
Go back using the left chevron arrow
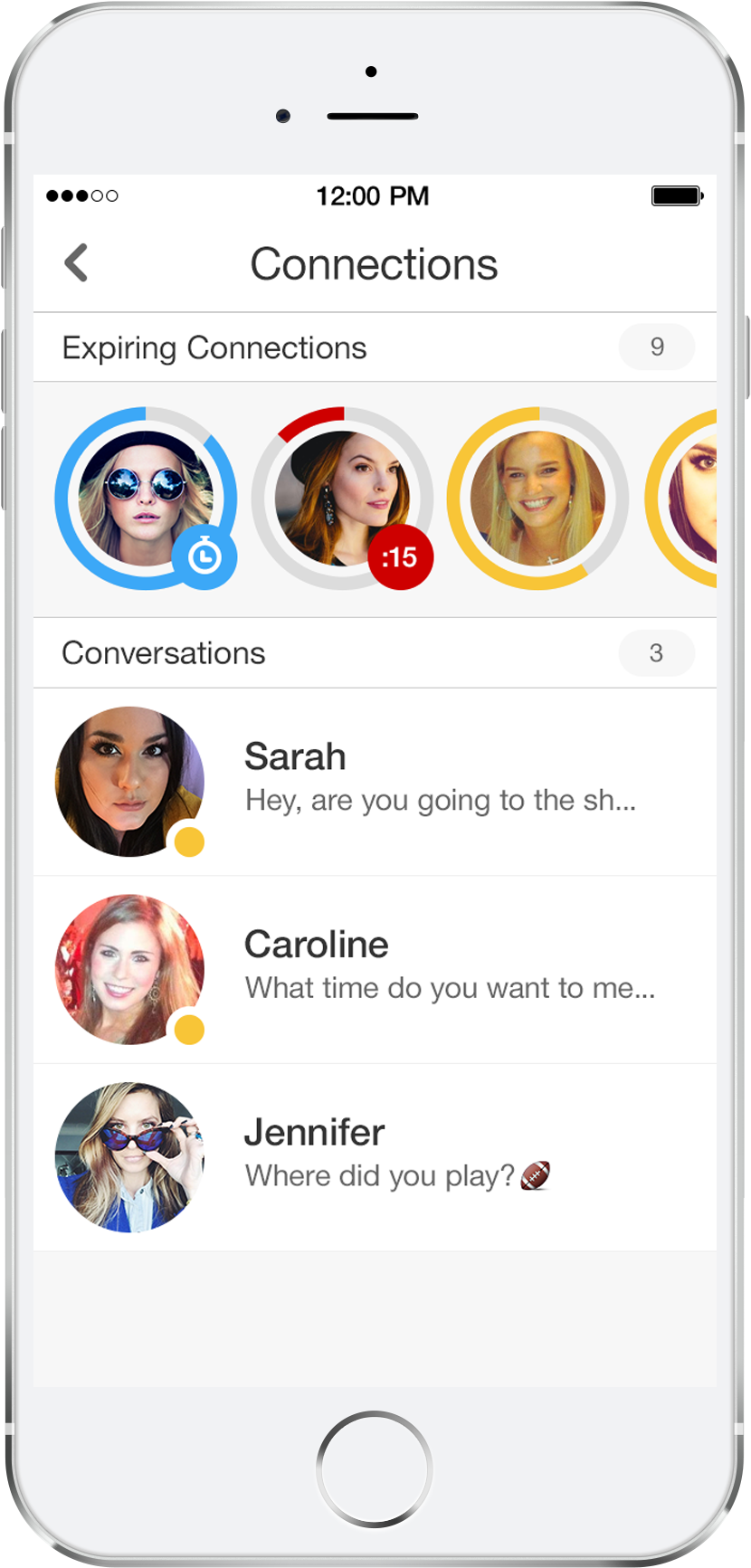(76, 262)
